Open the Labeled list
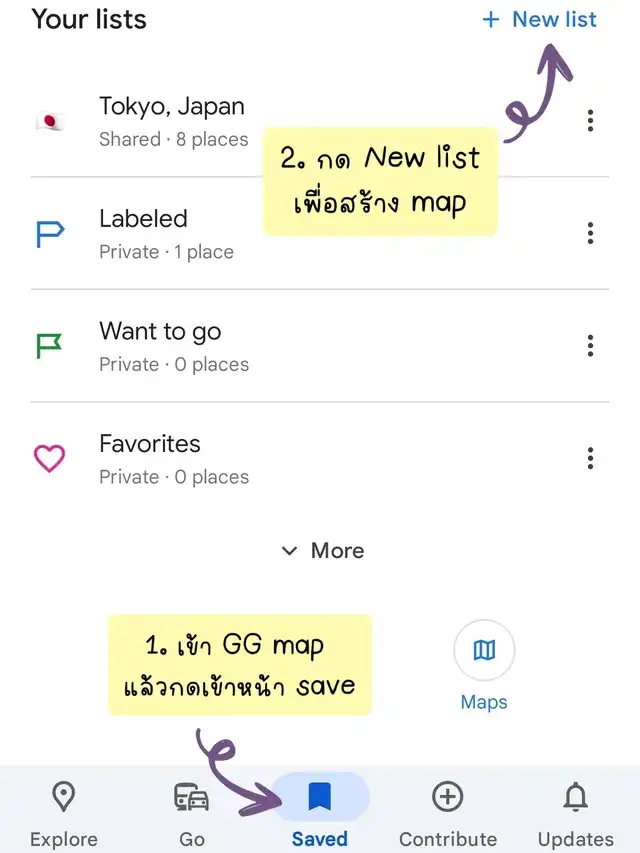The image size is (640, 853). (165, 233)
